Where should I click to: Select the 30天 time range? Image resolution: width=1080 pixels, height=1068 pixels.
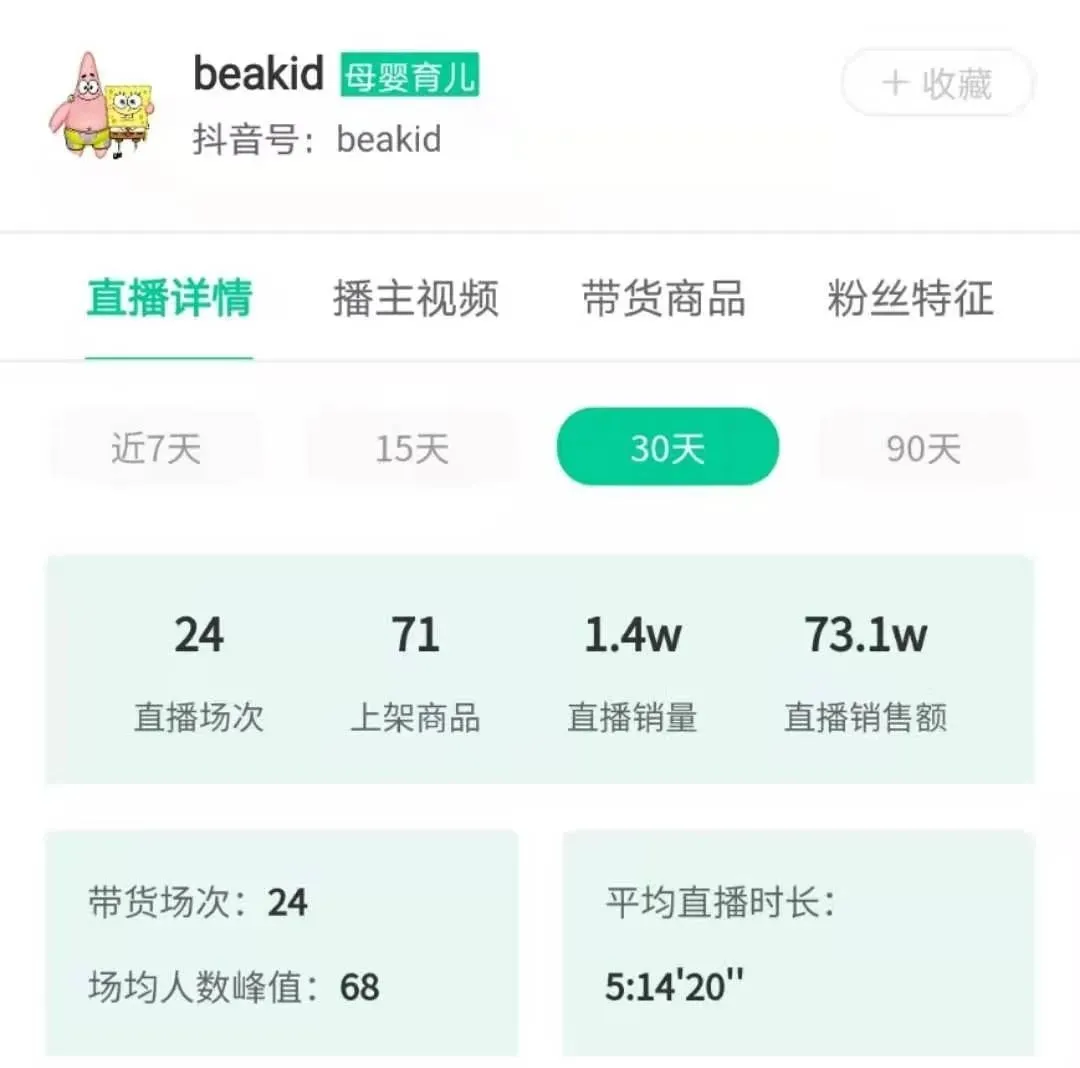[667, 447]
